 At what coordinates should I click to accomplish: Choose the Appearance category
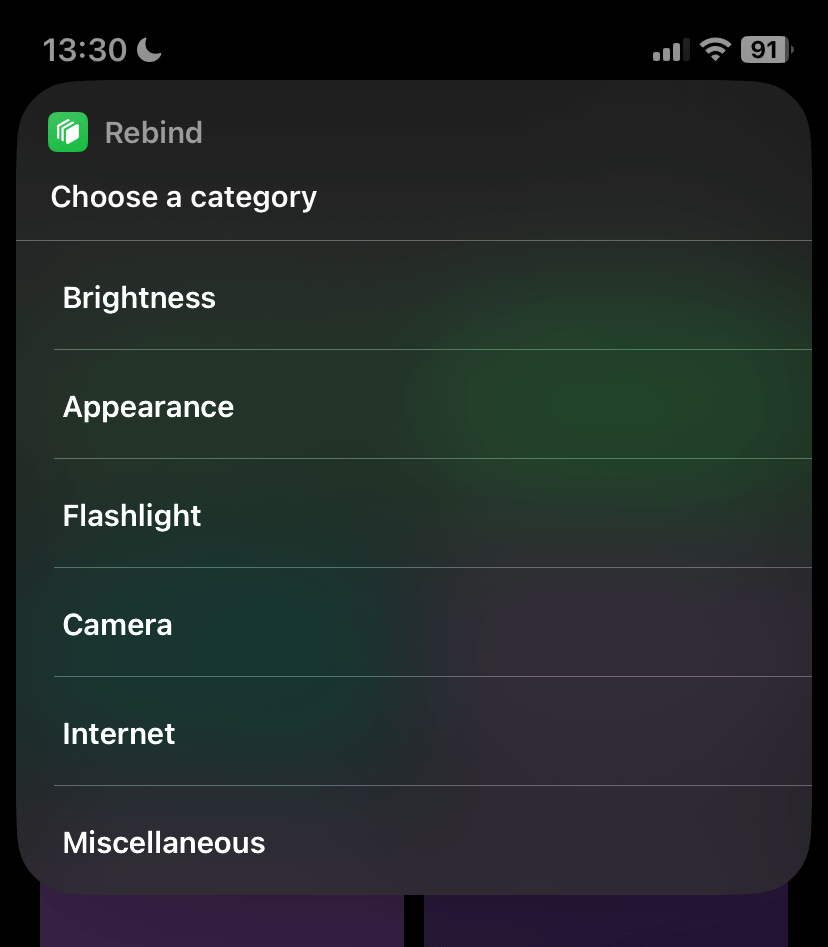pos(148,407)
